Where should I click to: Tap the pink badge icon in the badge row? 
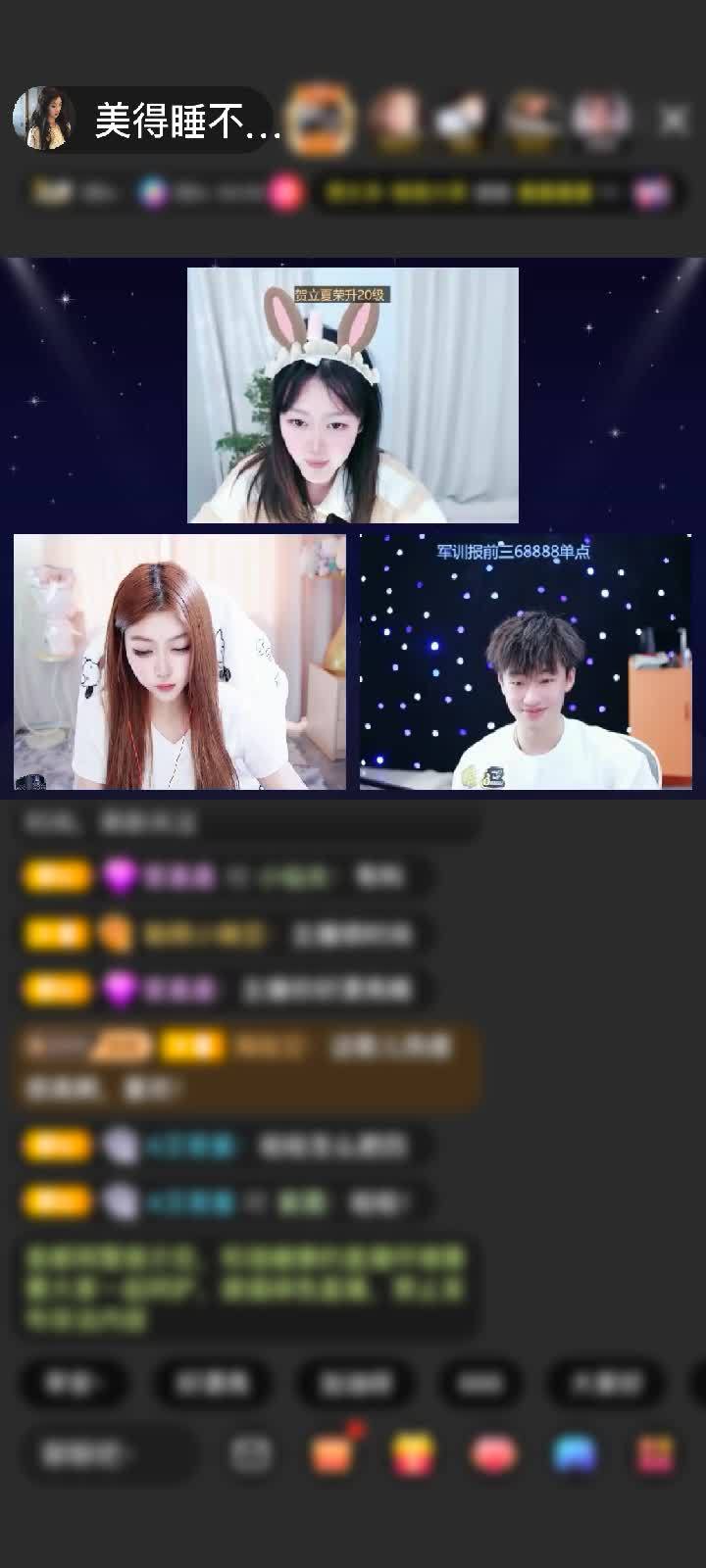[283, 193]
